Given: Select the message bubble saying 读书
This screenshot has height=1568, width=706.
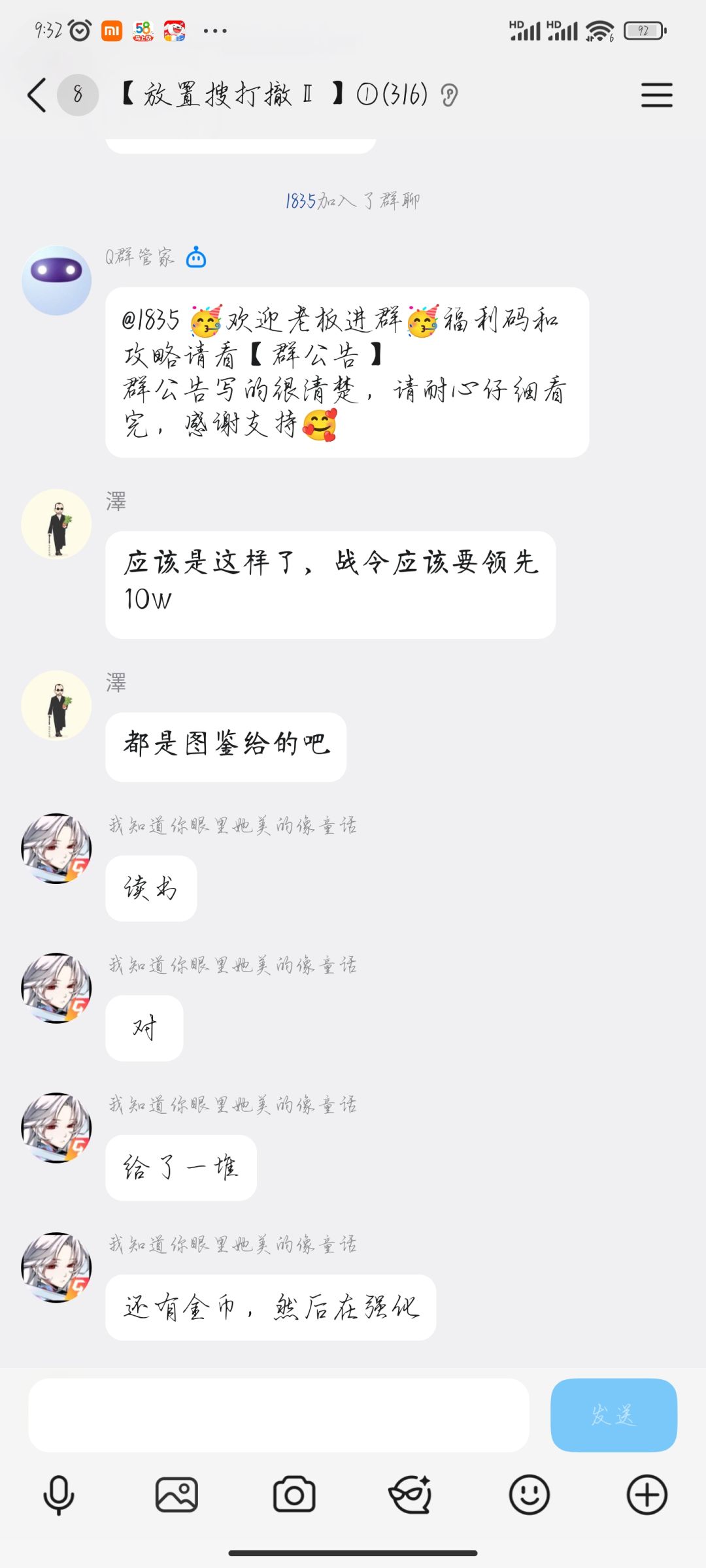Looking at the screenshot, I should click(151, 887).
